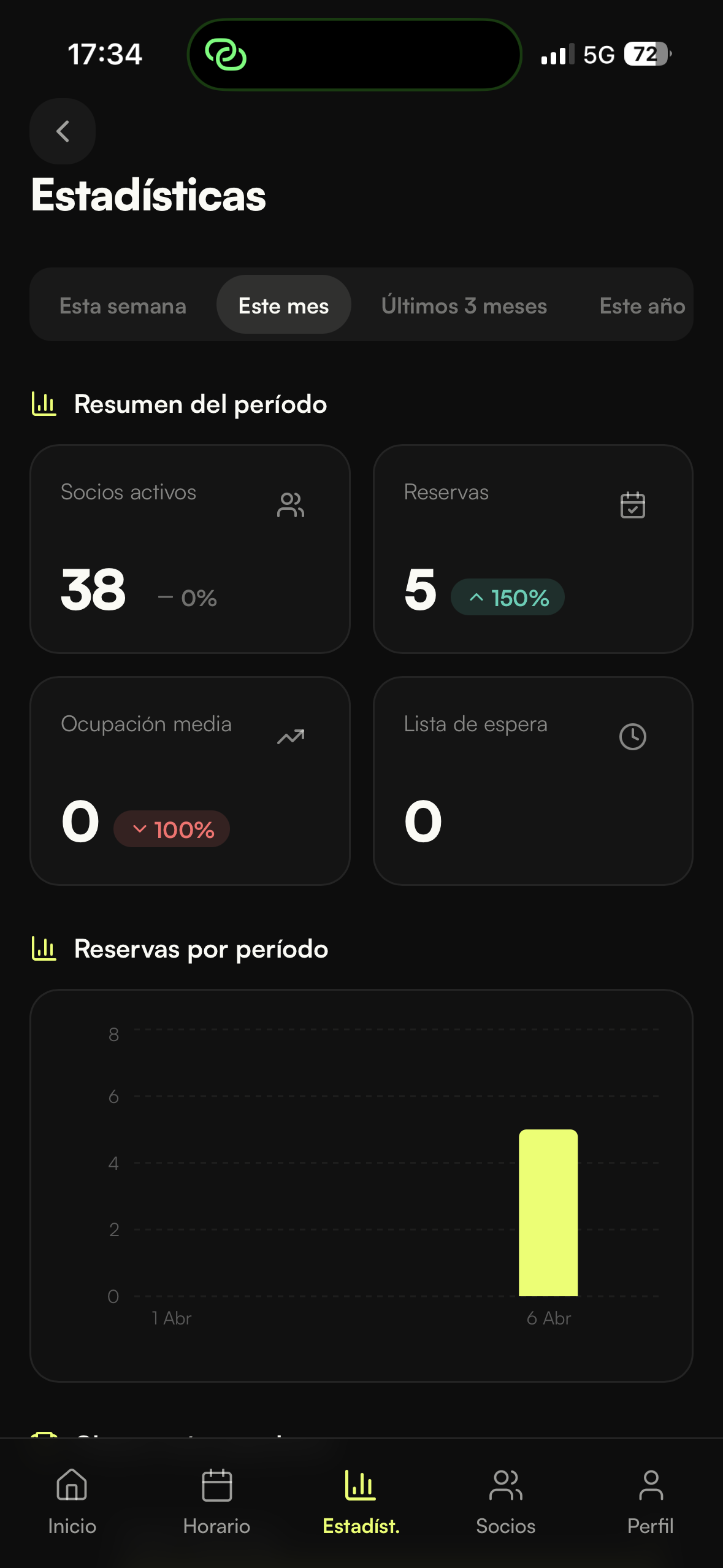Open the Estadíst. tab

361,1503
